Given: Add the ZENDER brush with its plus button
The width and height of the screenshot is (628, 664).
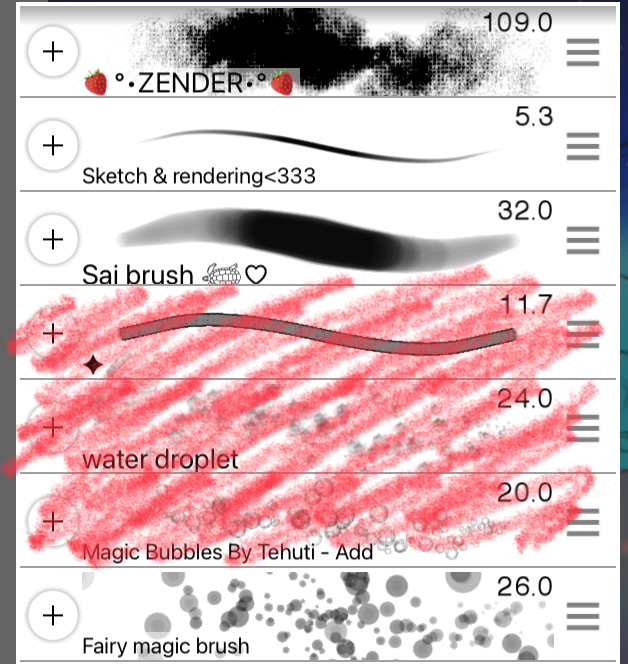Looking at the screenshot, I should point(53,50).
